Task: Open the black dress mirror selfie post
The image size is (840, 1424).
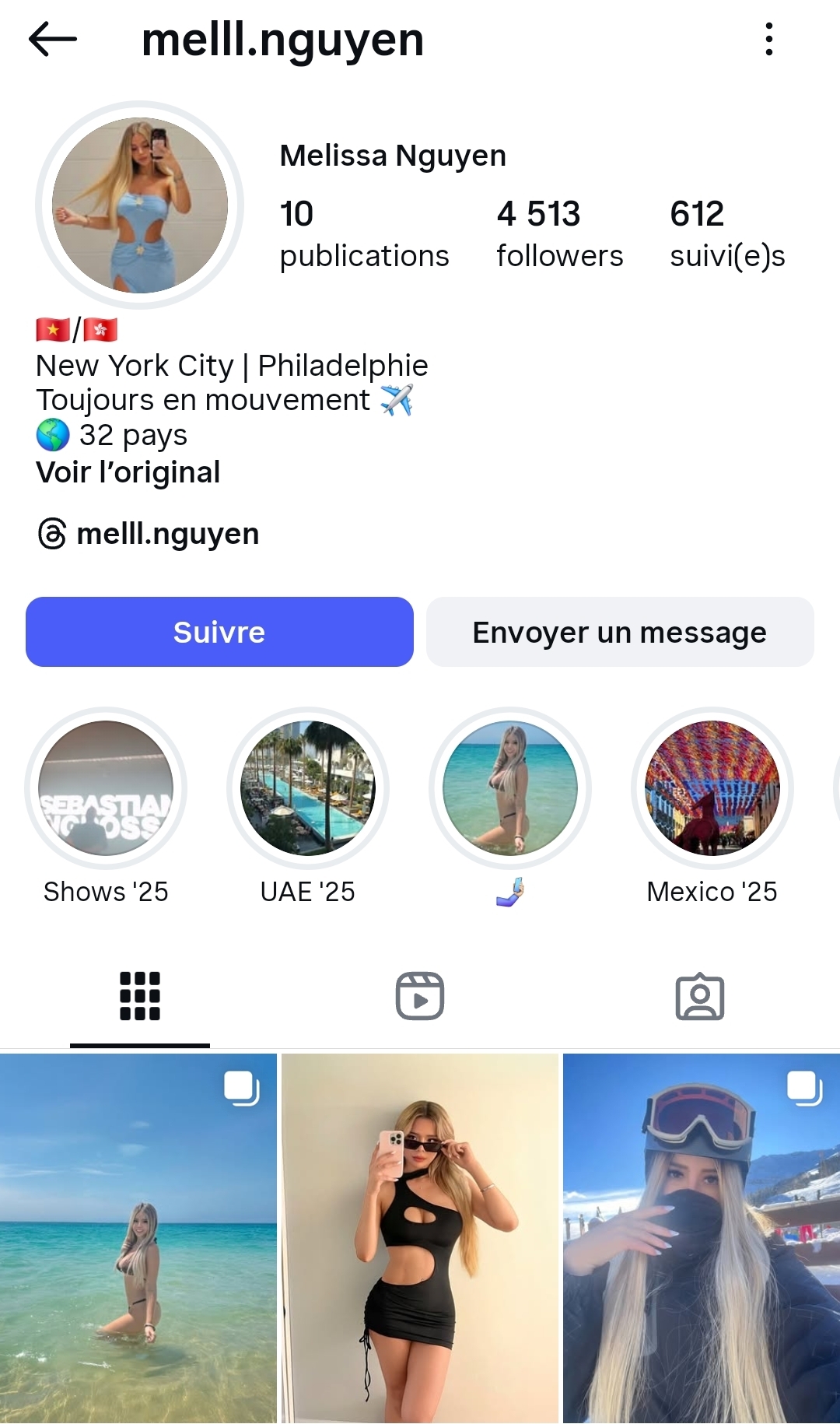Action: click(420, 1237)
